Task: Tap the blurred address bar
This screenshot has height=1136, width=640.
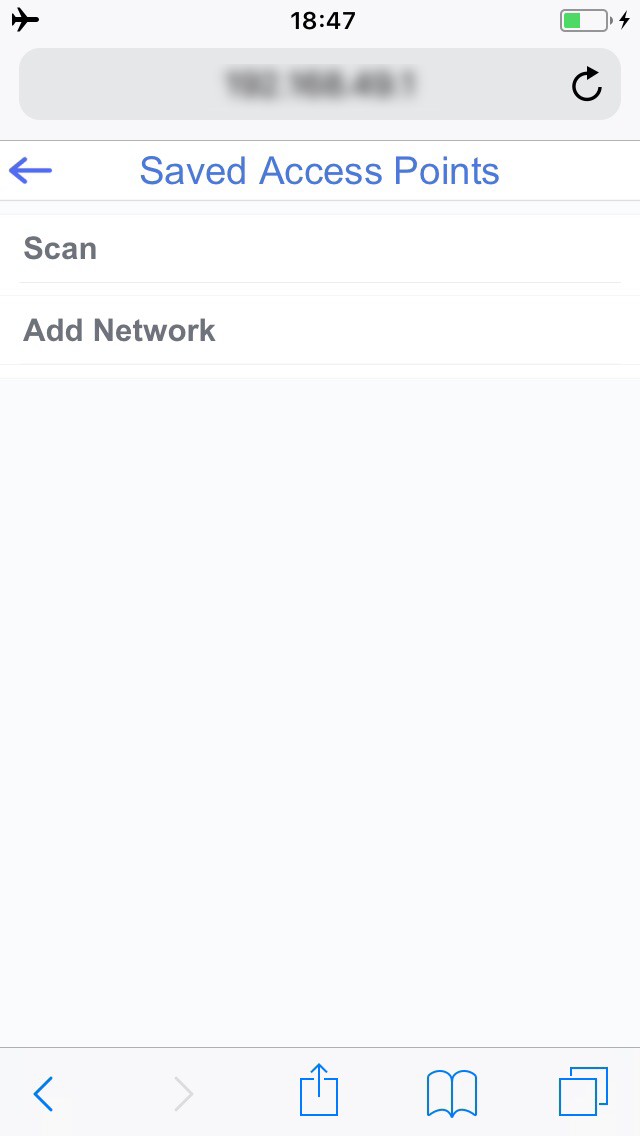Action: 320,84
